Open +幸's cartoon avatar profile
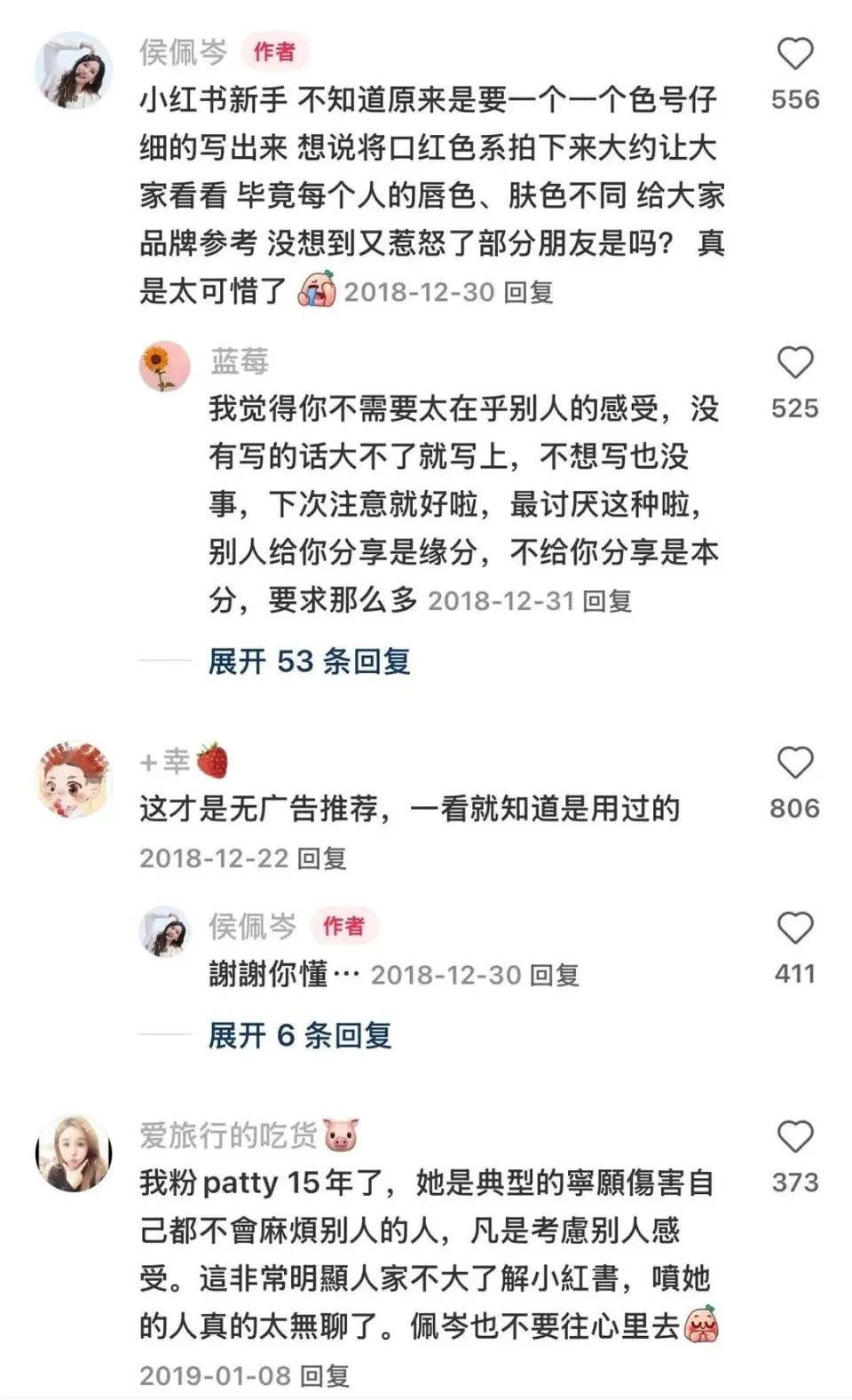Screen dimensions: 852x1400 (74, 779)
